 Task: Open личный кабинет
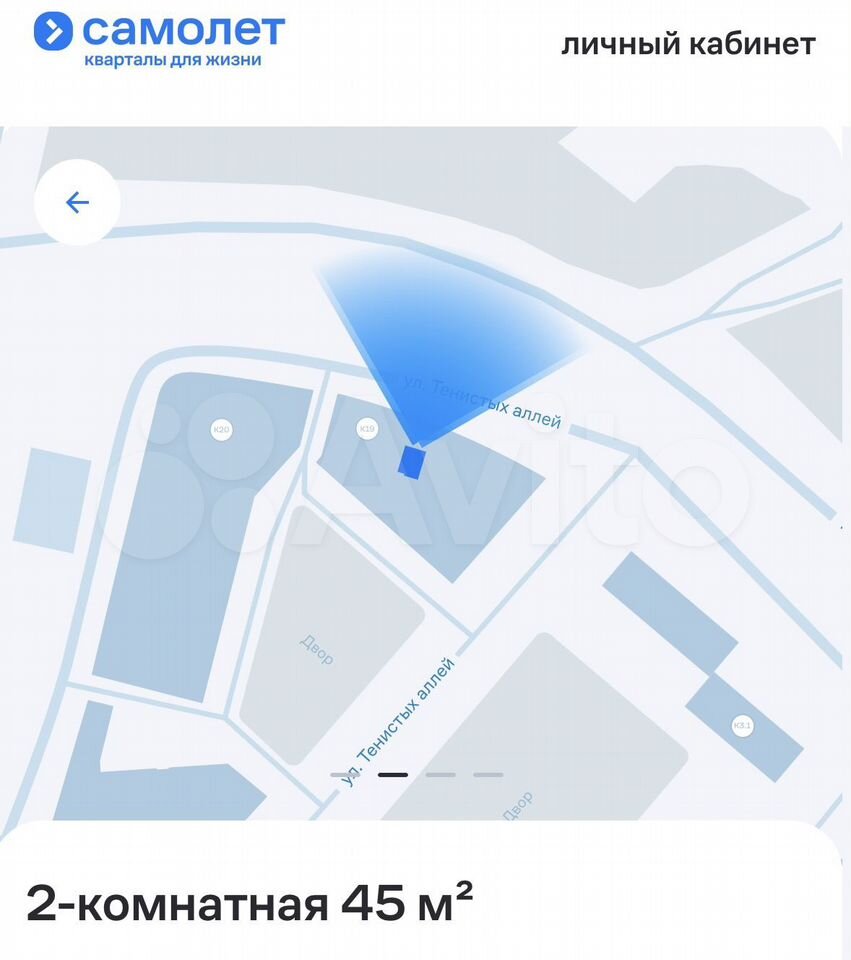688,44
